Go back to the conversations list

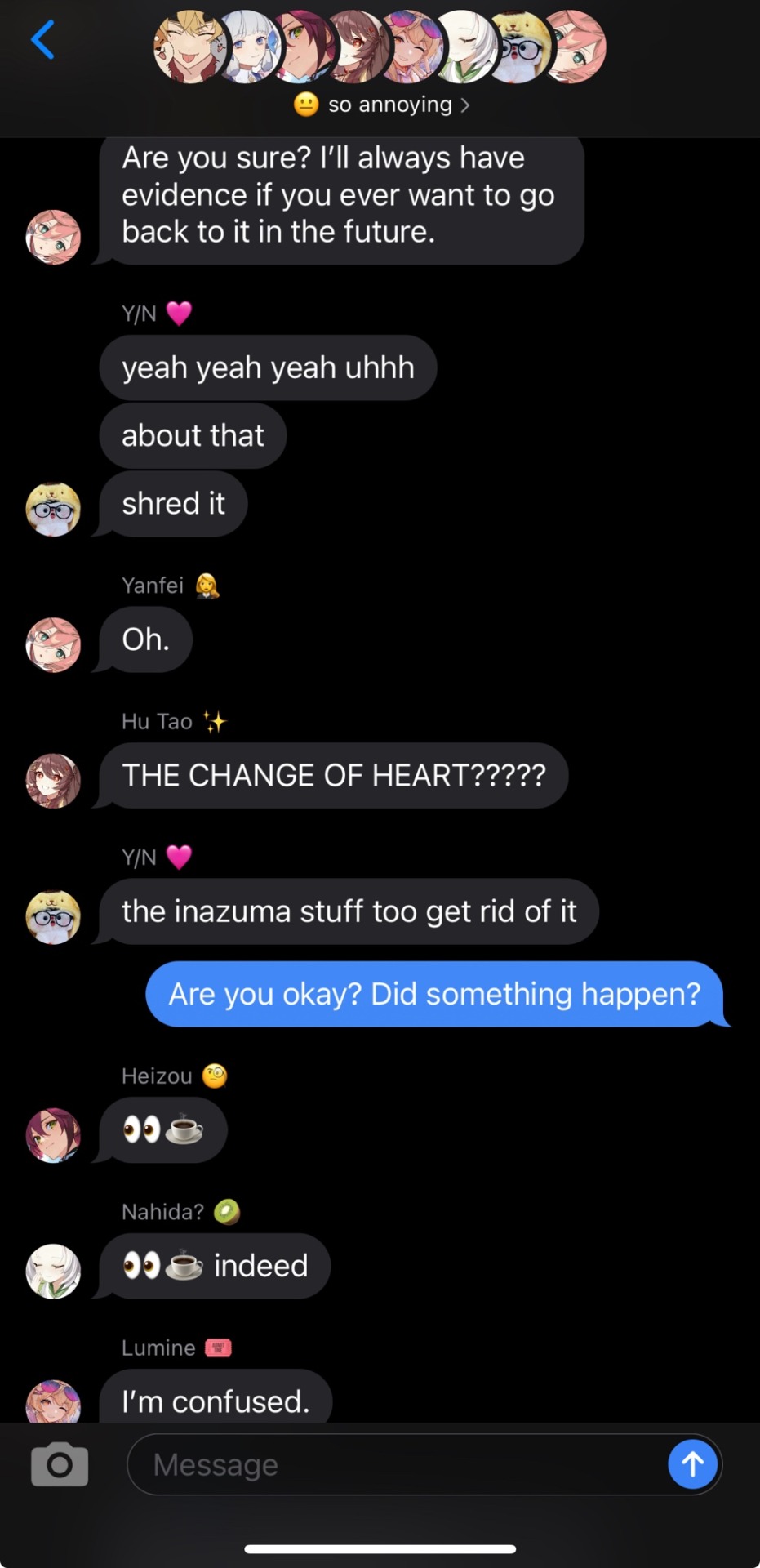(42, 40)
